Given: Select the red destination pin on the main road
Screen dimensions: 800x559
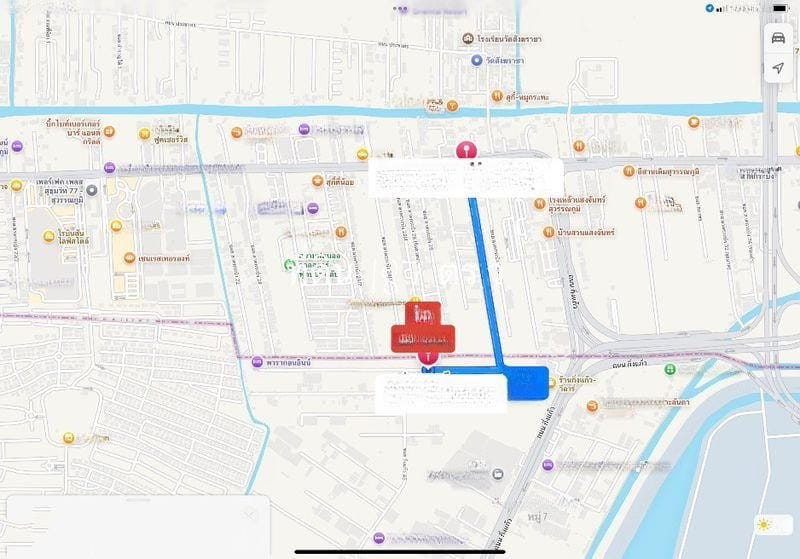Looking at the screenshot, I should click(x=464, y=152).
